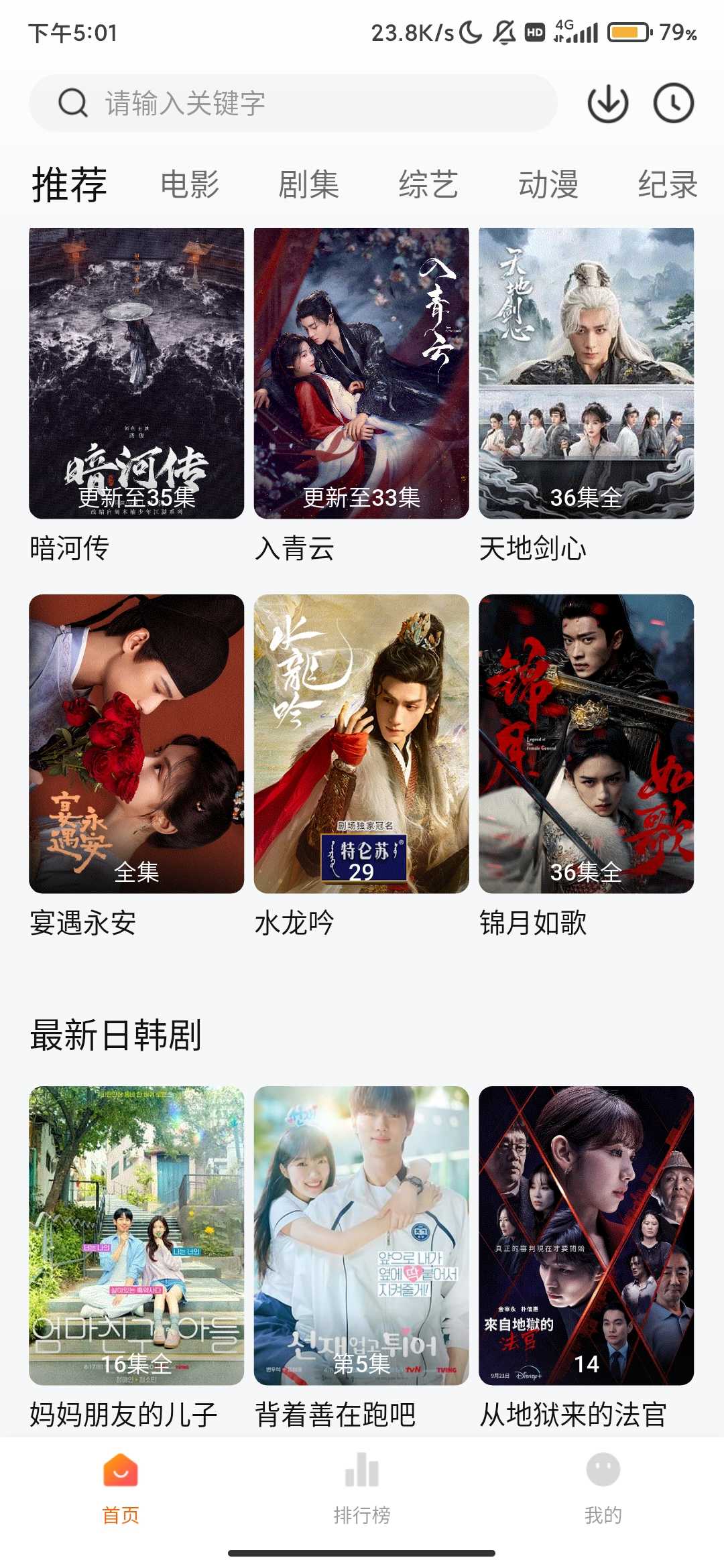Switch to the 剧集 tab

pyautogui.click(x=308, y=184)
